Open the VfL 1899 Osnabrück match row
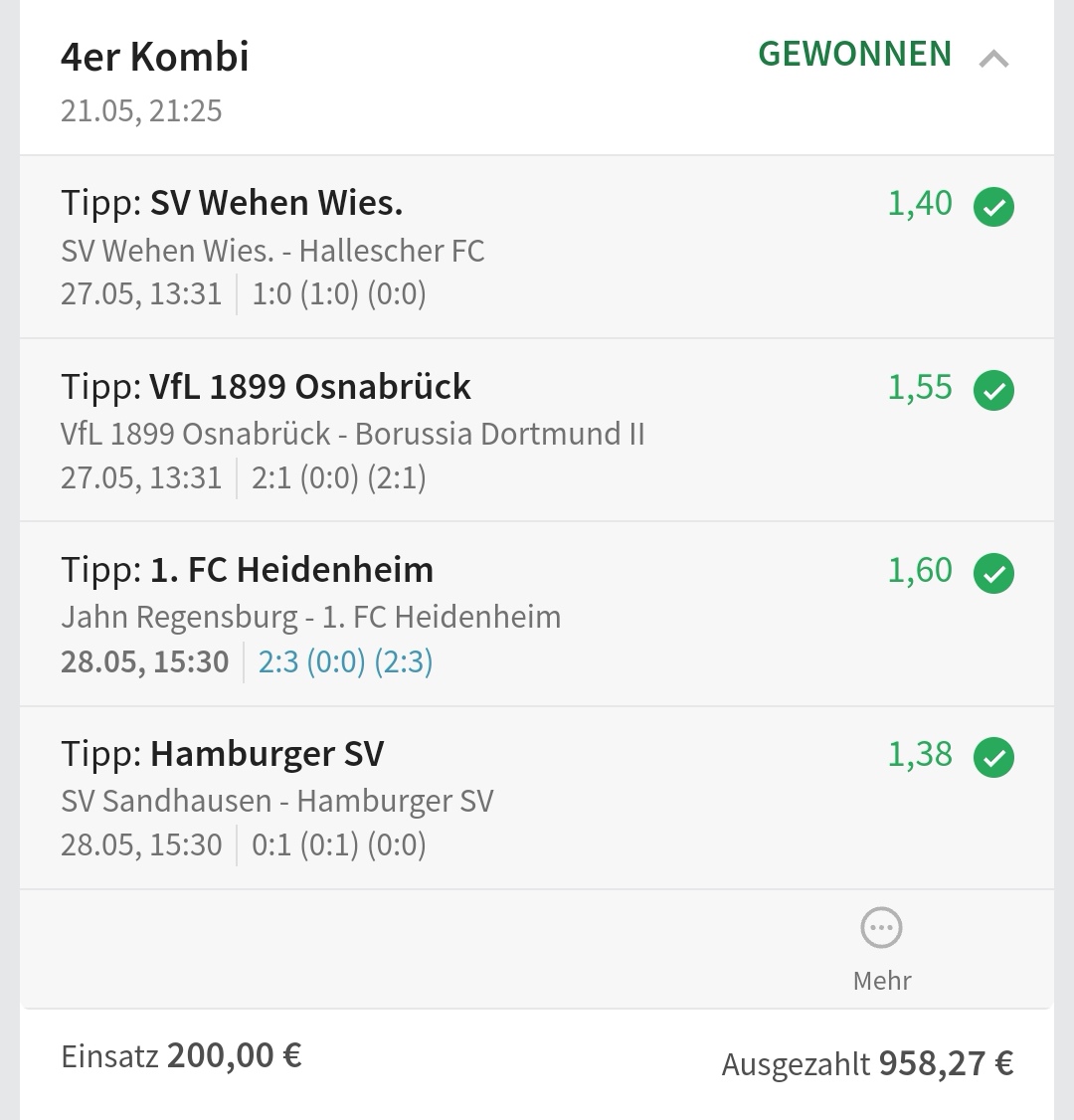Image resolution: width=1074 pixels, height=1120 pixels. coord(537,430)
